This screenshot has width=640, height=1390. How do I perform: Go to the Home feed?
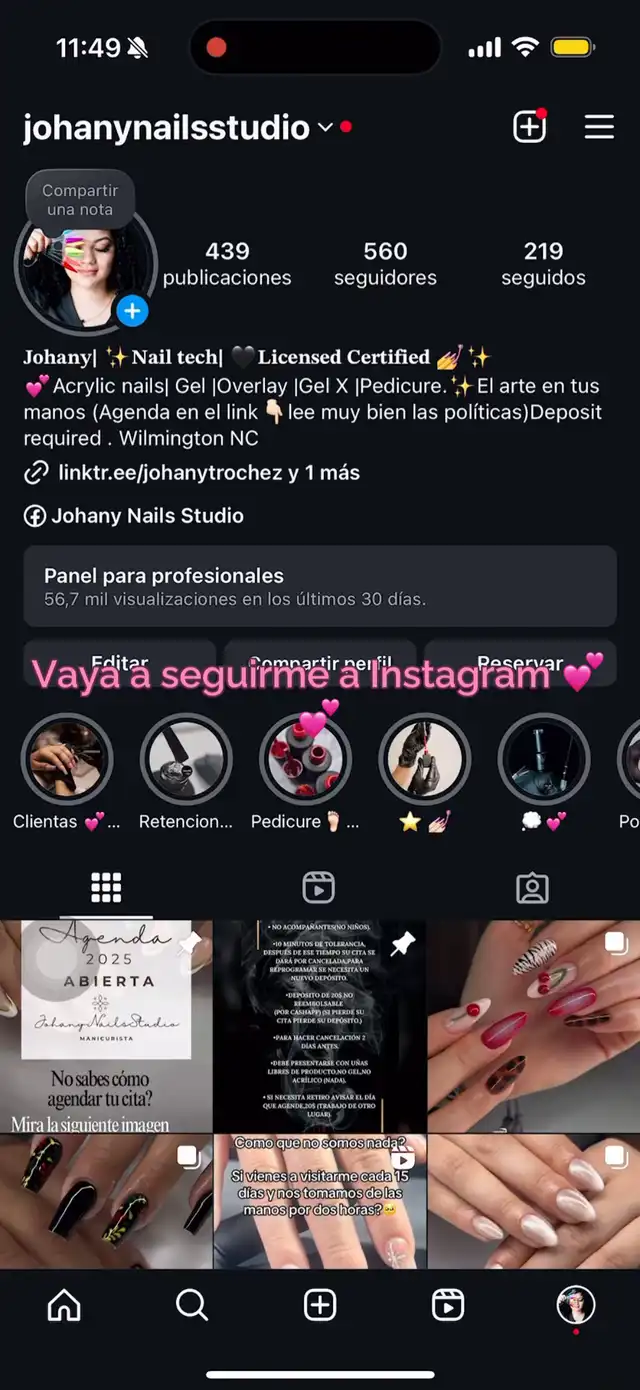tap(64, 1304)
